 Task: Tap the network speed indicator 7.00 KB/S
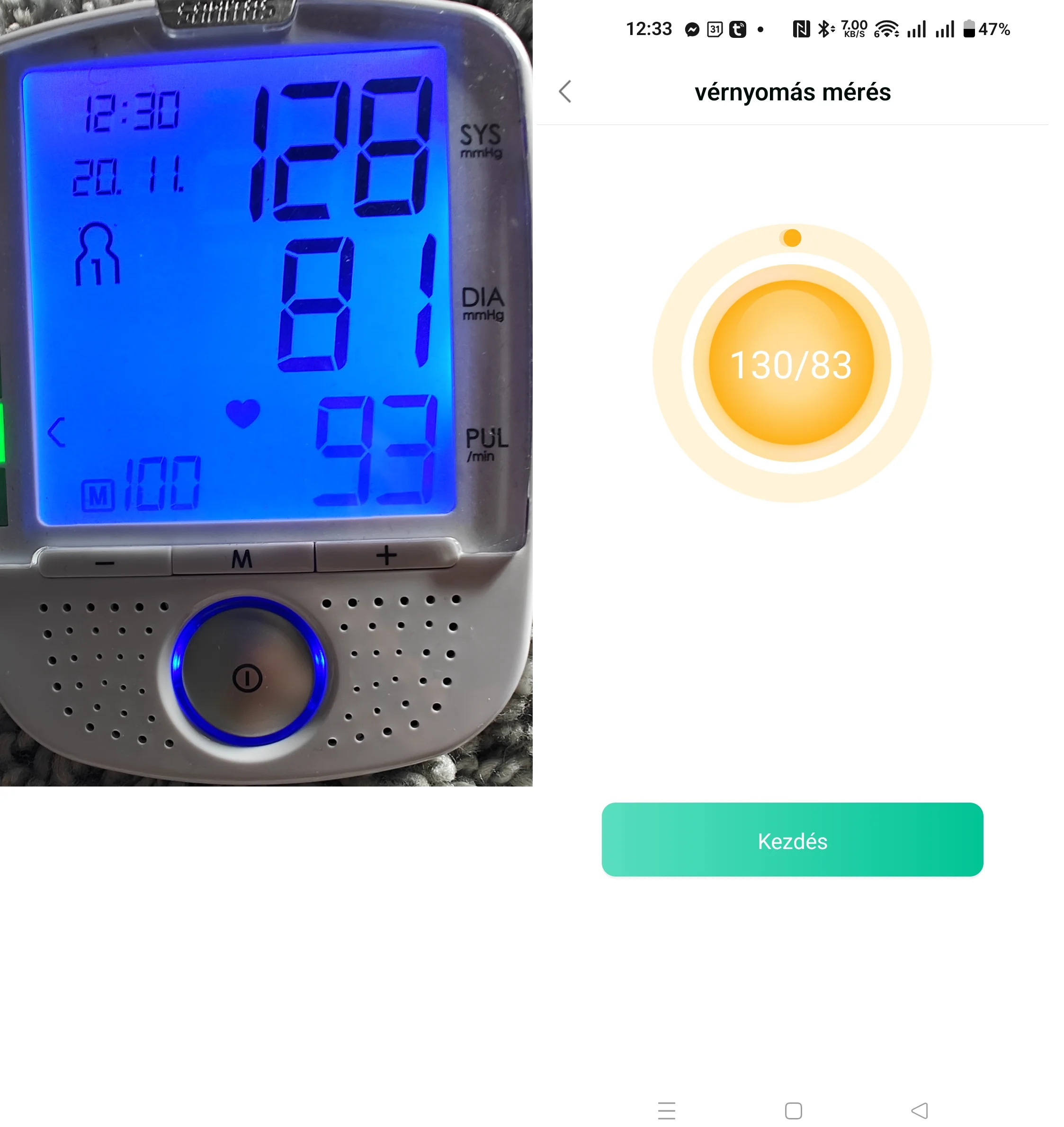coord(854,28)
